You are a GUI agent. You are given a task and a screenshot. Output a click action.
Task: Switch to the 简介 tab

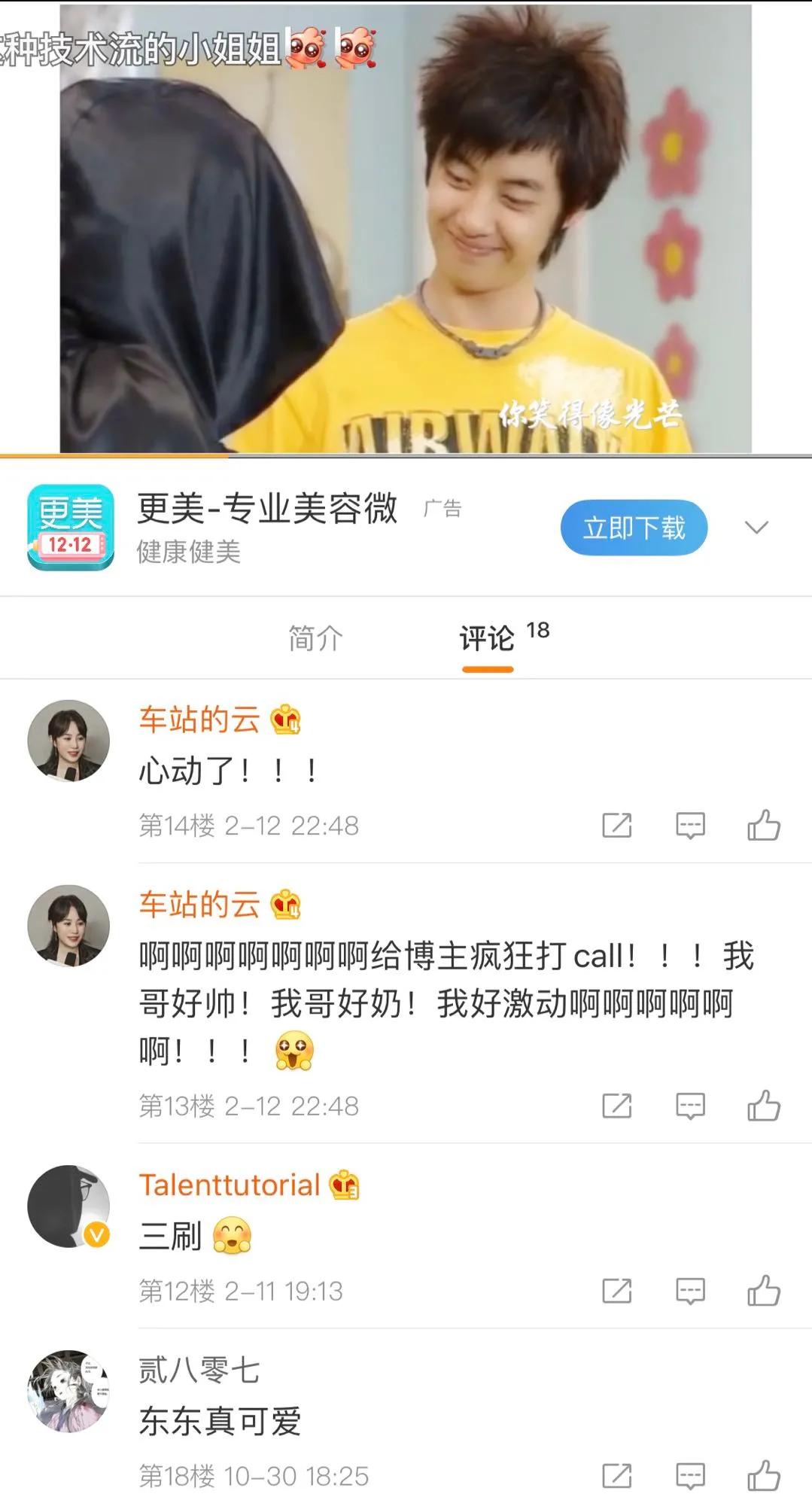(x=315, y=638)
